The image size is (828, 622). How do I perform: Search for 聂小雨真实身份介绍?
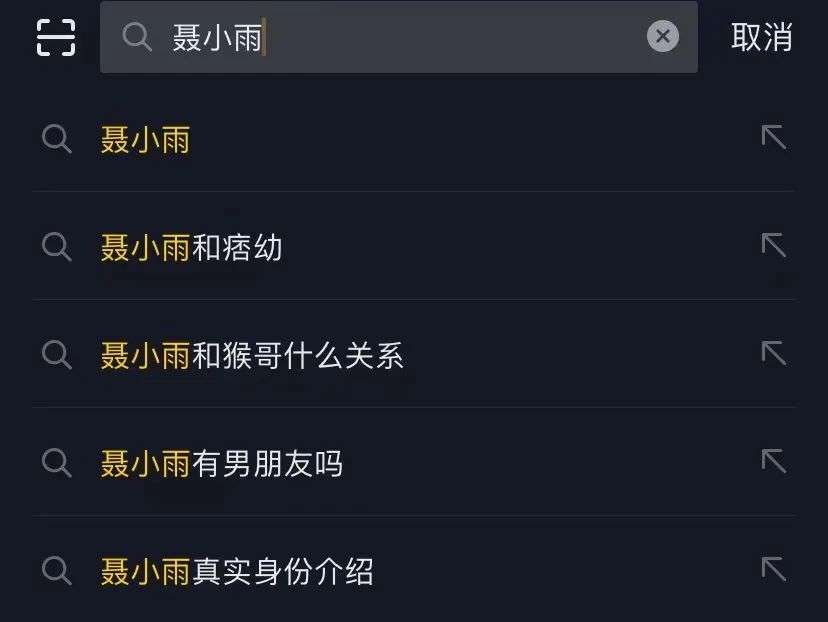point(237,571)
